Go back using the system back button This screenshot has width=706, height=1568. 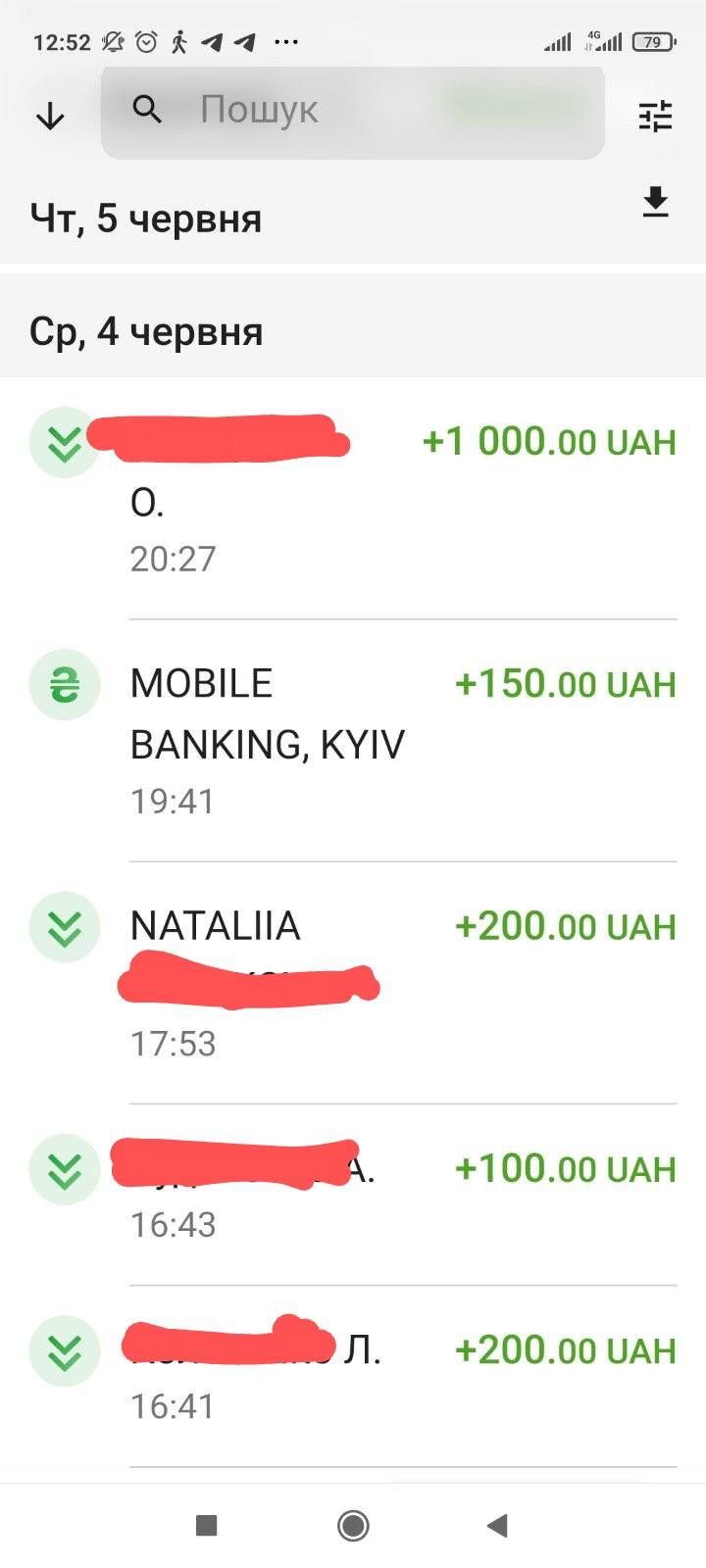pyautogui.click(x=498, y=1525)
